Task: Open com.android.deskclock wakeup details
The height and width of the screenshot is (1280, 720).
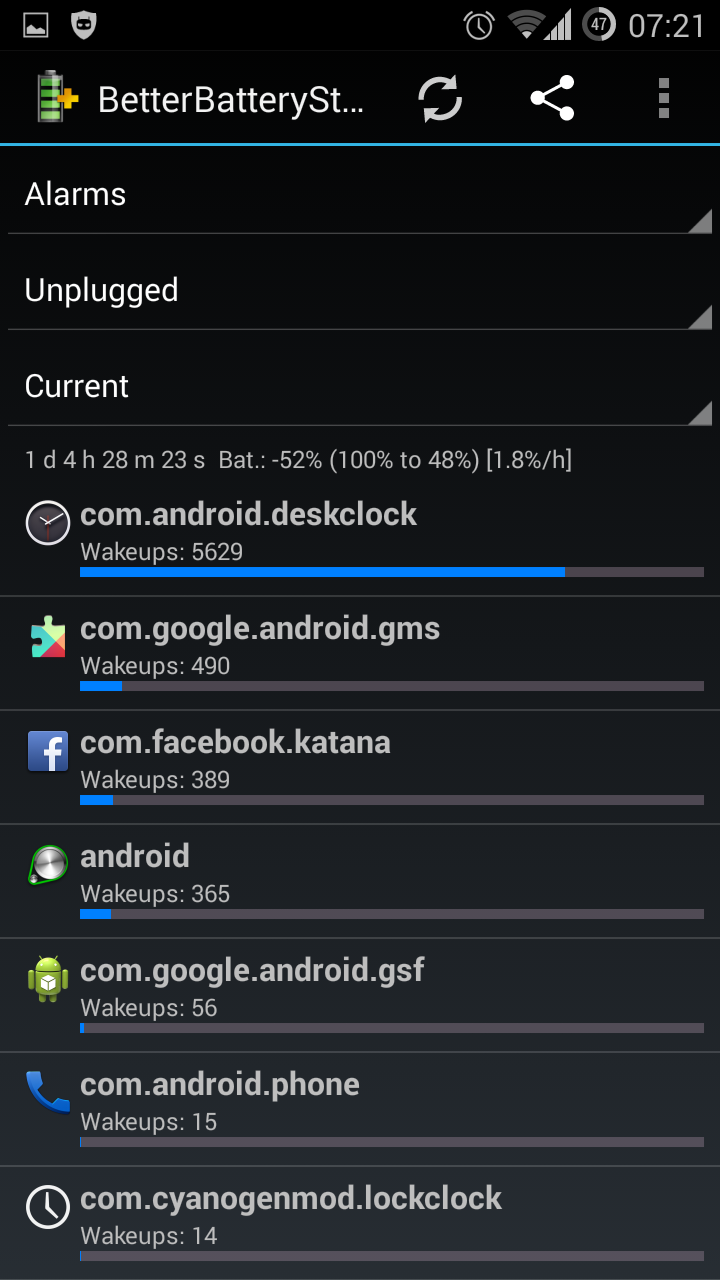Action: pyautogui.click(x=360, y=539)
